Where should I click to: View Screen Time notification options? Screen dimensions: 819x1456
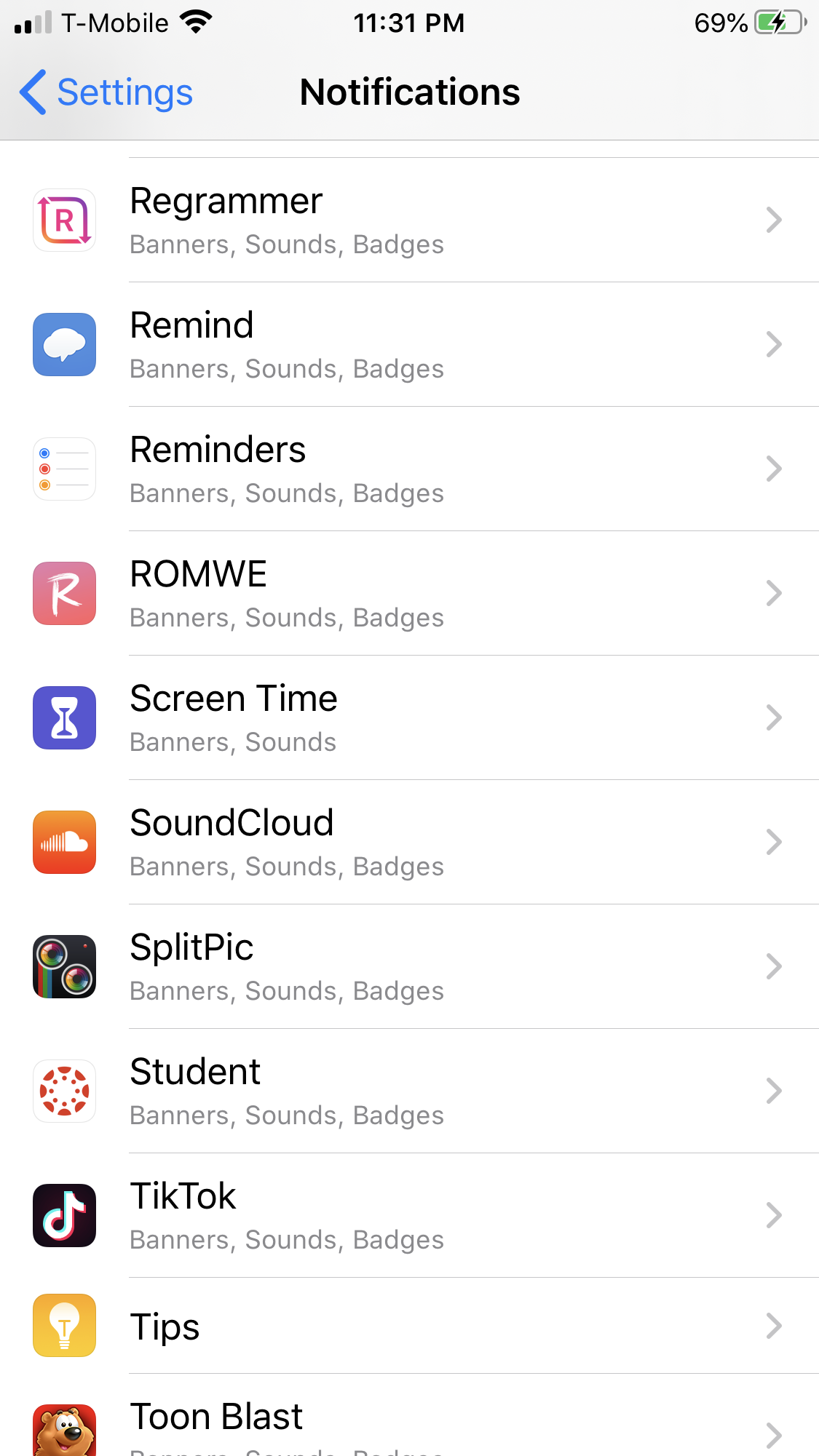click(409, 718)
